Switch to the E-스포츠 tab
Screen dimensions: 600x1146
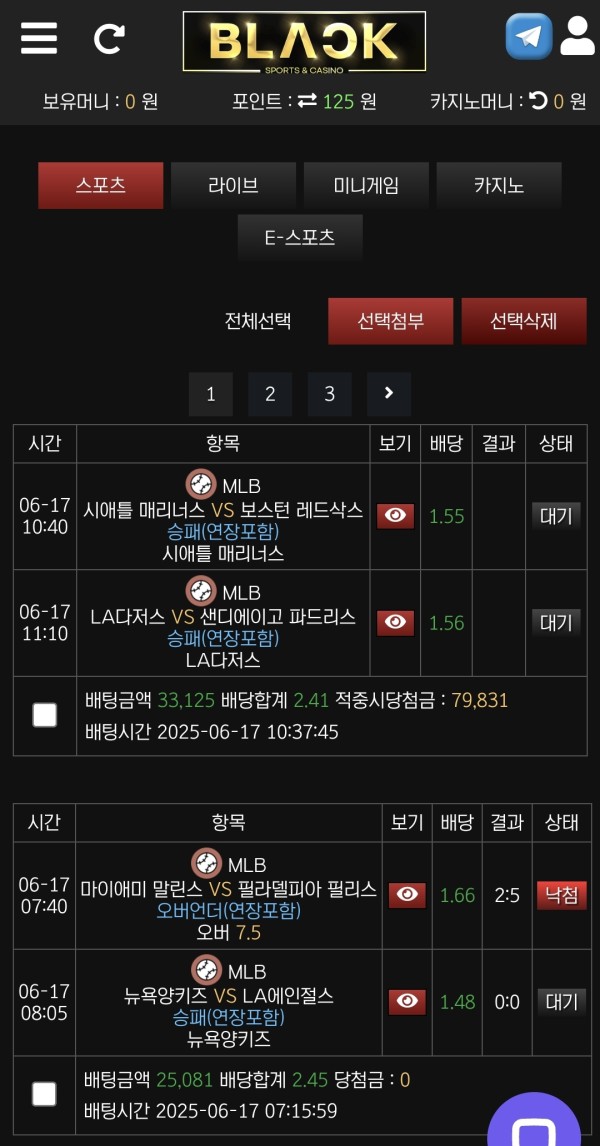tap(300, 238)
